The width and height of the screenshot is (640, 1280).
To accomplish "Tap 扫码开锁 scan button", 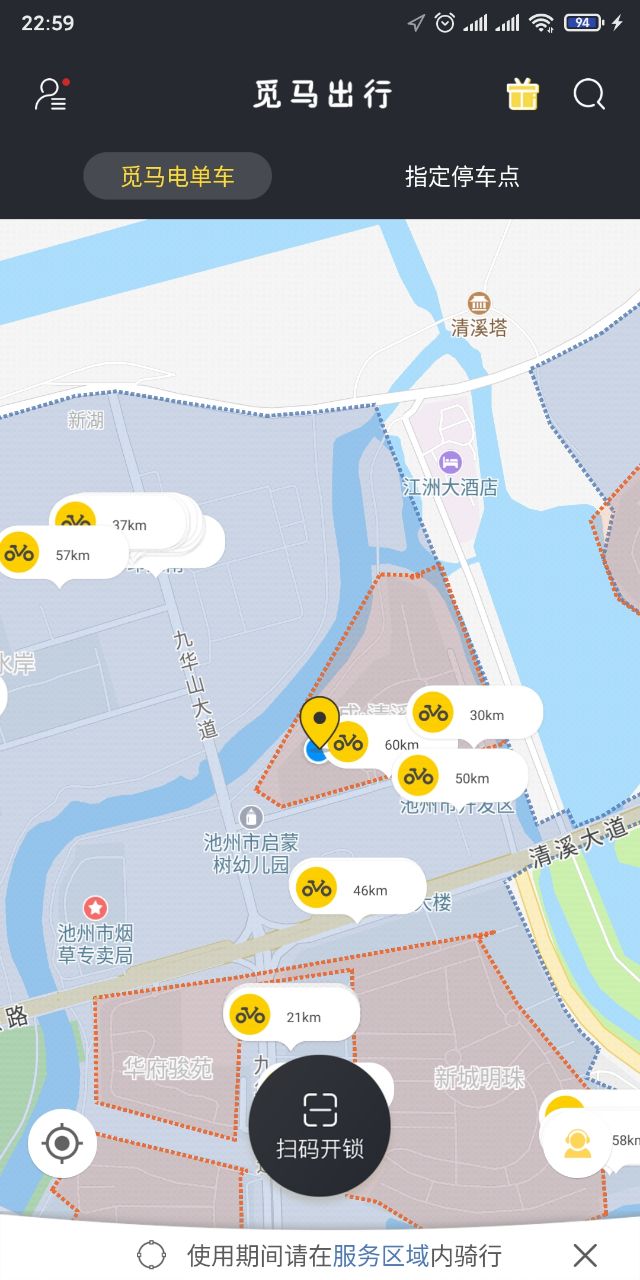I will [319, 1125].
